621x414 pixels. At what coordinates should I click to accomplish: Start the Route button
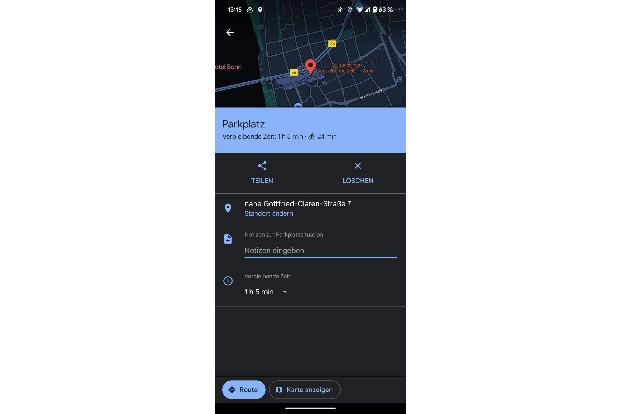(x=244, y=389)
